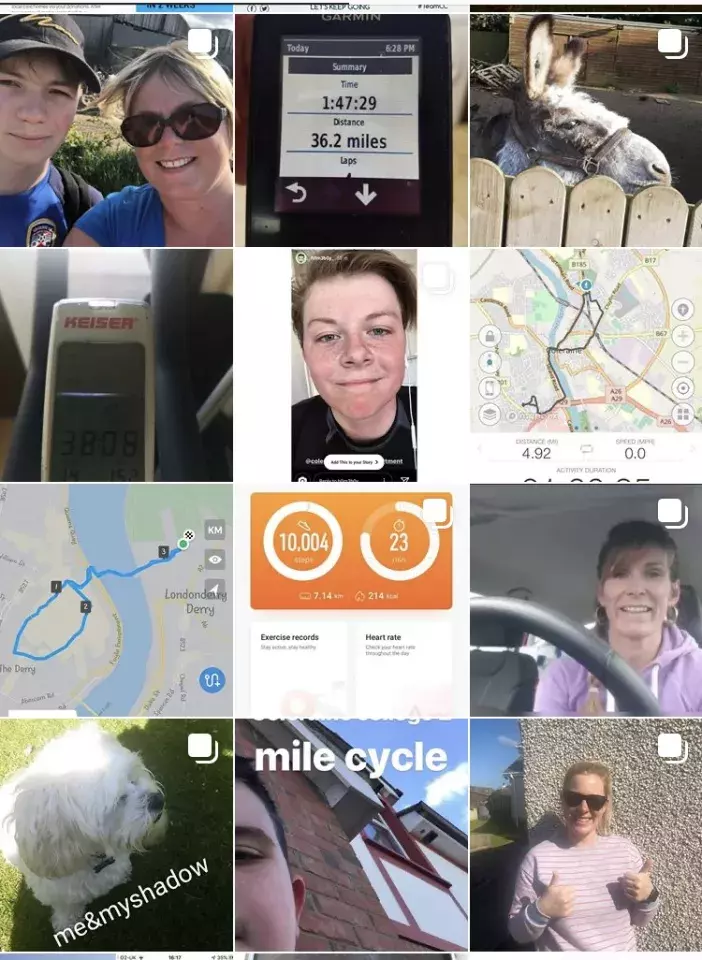
Task: Open the donkey behind fence post
Action: click(x=586, y=130)
